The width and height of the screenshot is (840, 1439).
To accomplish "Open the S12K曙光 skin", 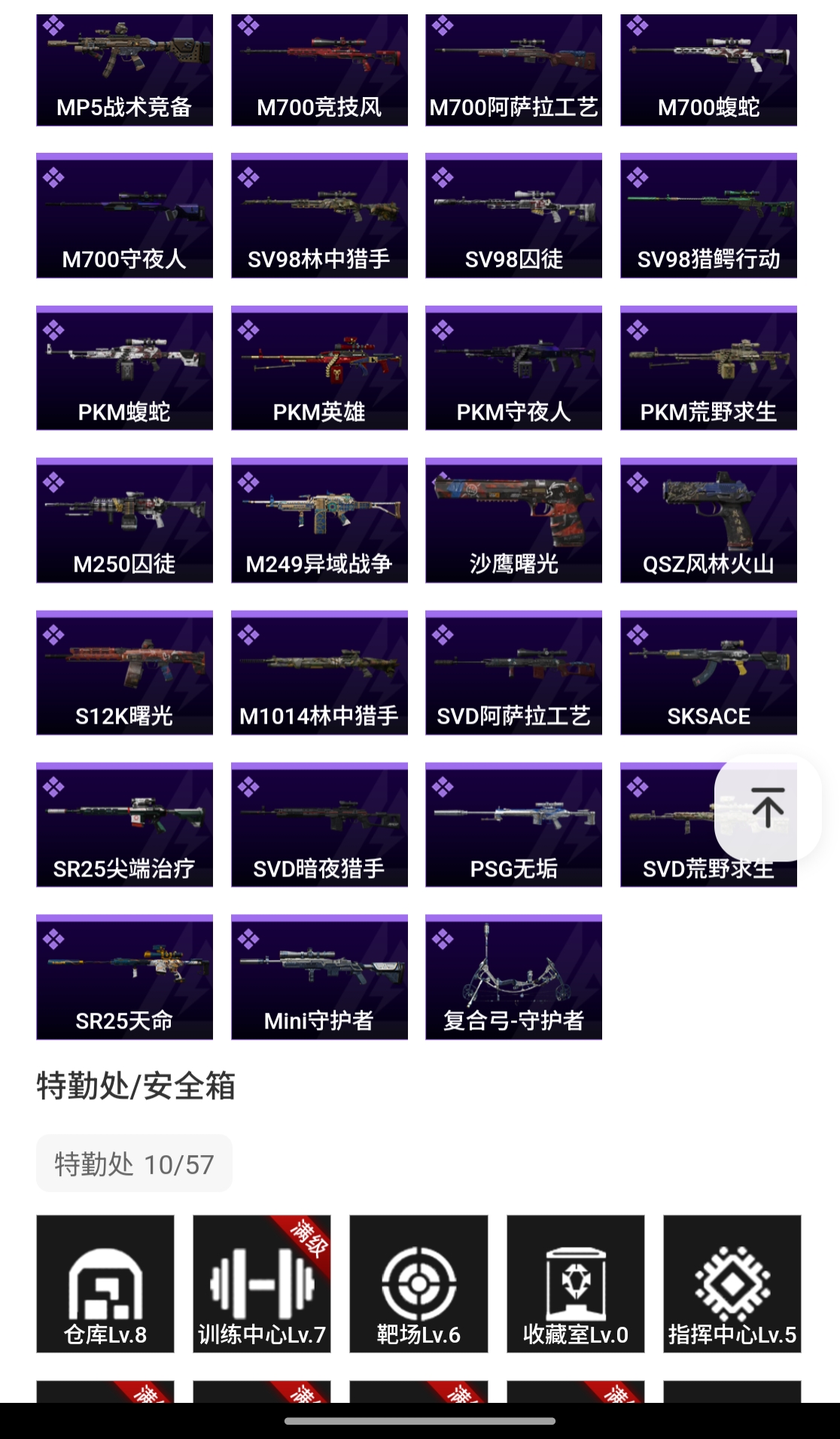I will point(124,672).
